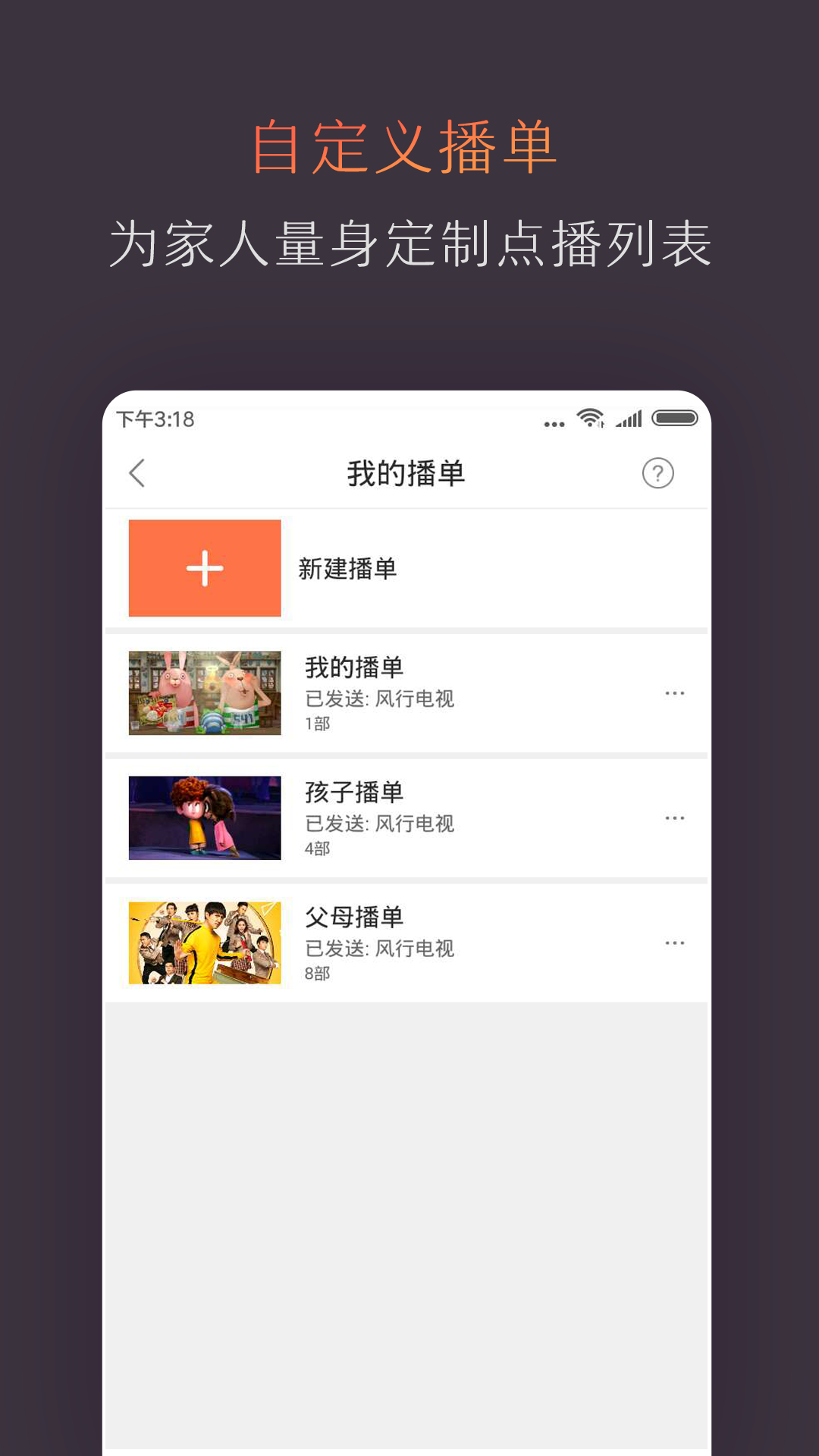The image size is (819, 1456).
Task: Select the 新建播单 button
Action: (x=350, y=567)
